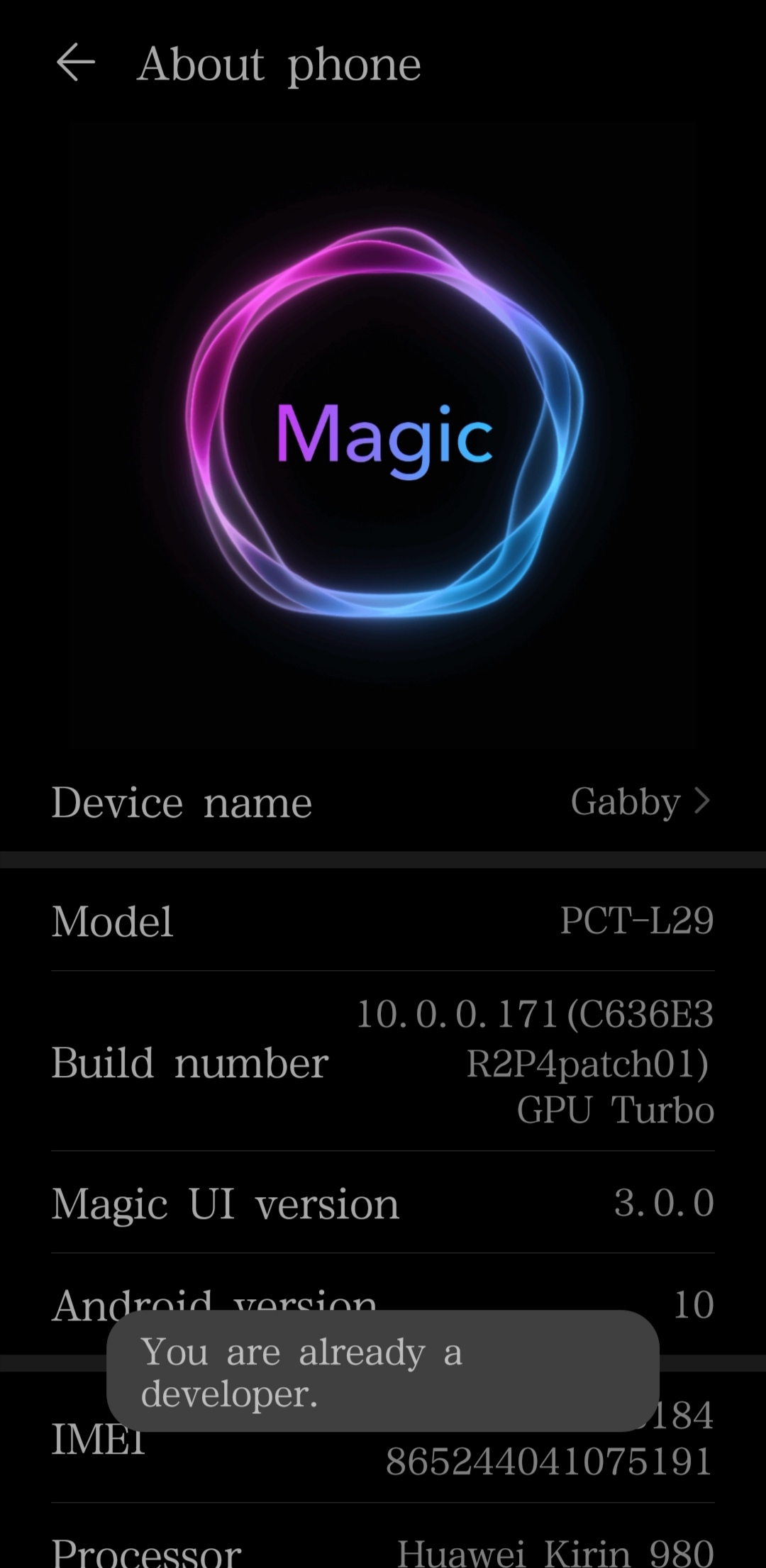Go back from About phone
Image resolution: width=766 pixels, height=1568 pixels.
(75, 62)
